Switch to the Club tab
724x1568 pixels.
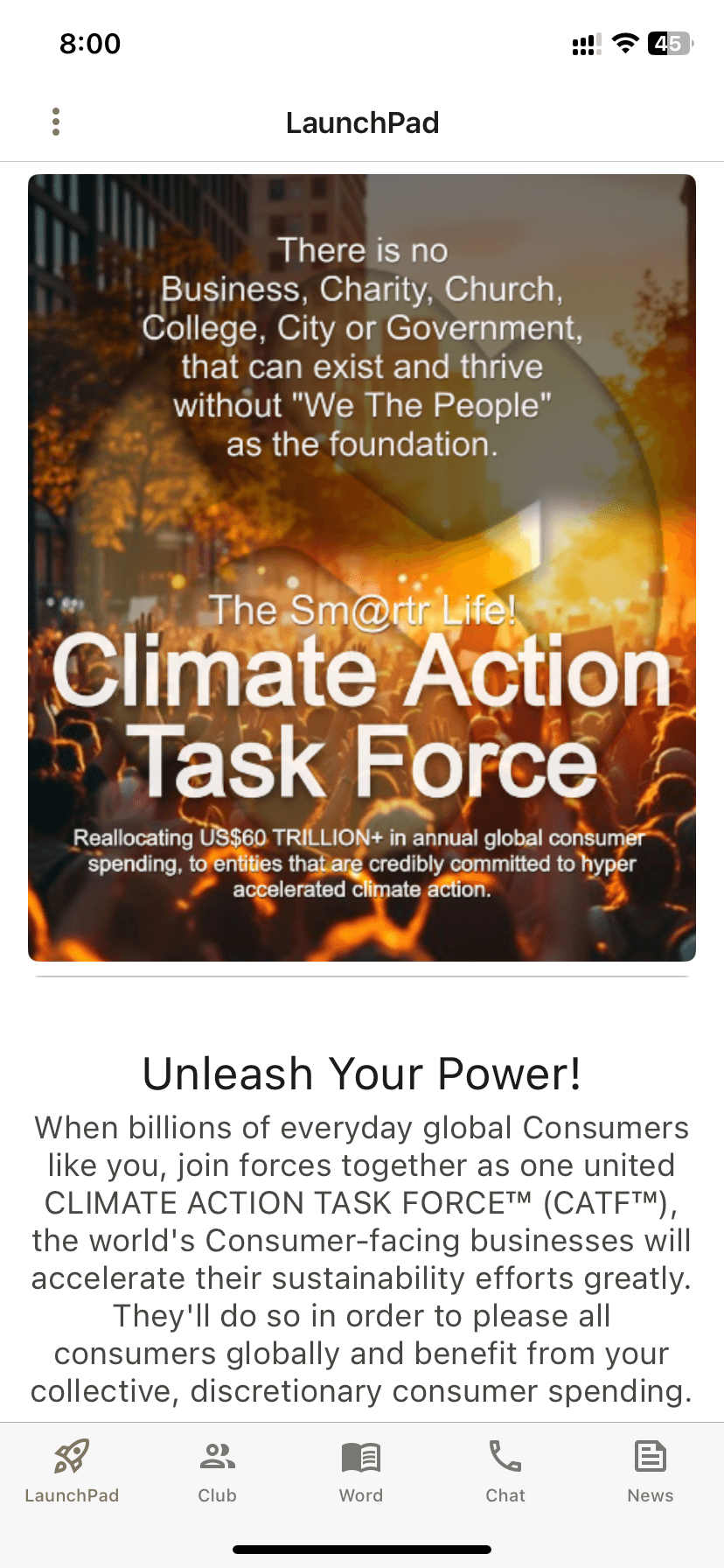pyautogui.click(x=217, y=1471)
